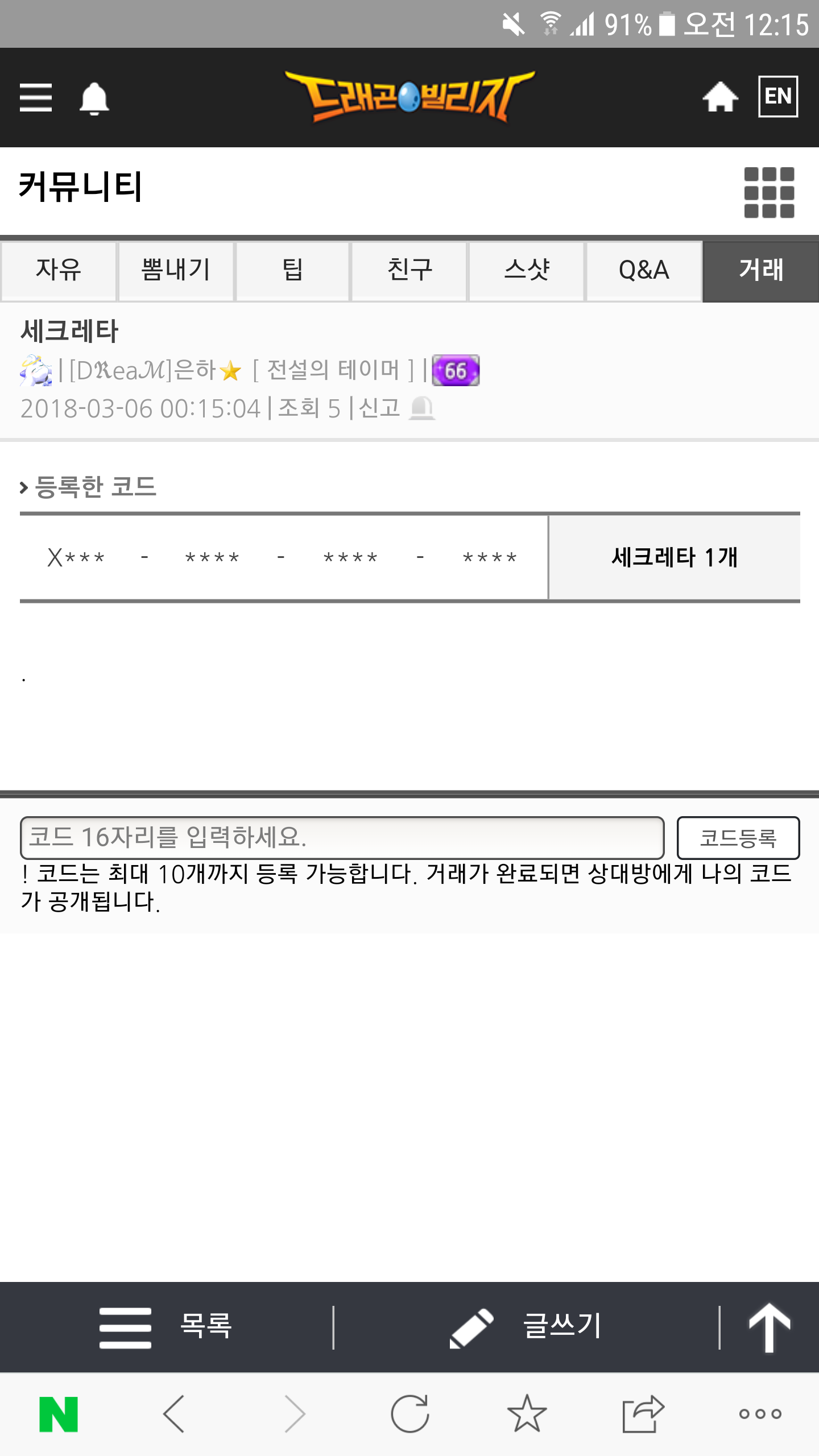Select the 팁 tab
819x1456 pixels.
(293, 271)
